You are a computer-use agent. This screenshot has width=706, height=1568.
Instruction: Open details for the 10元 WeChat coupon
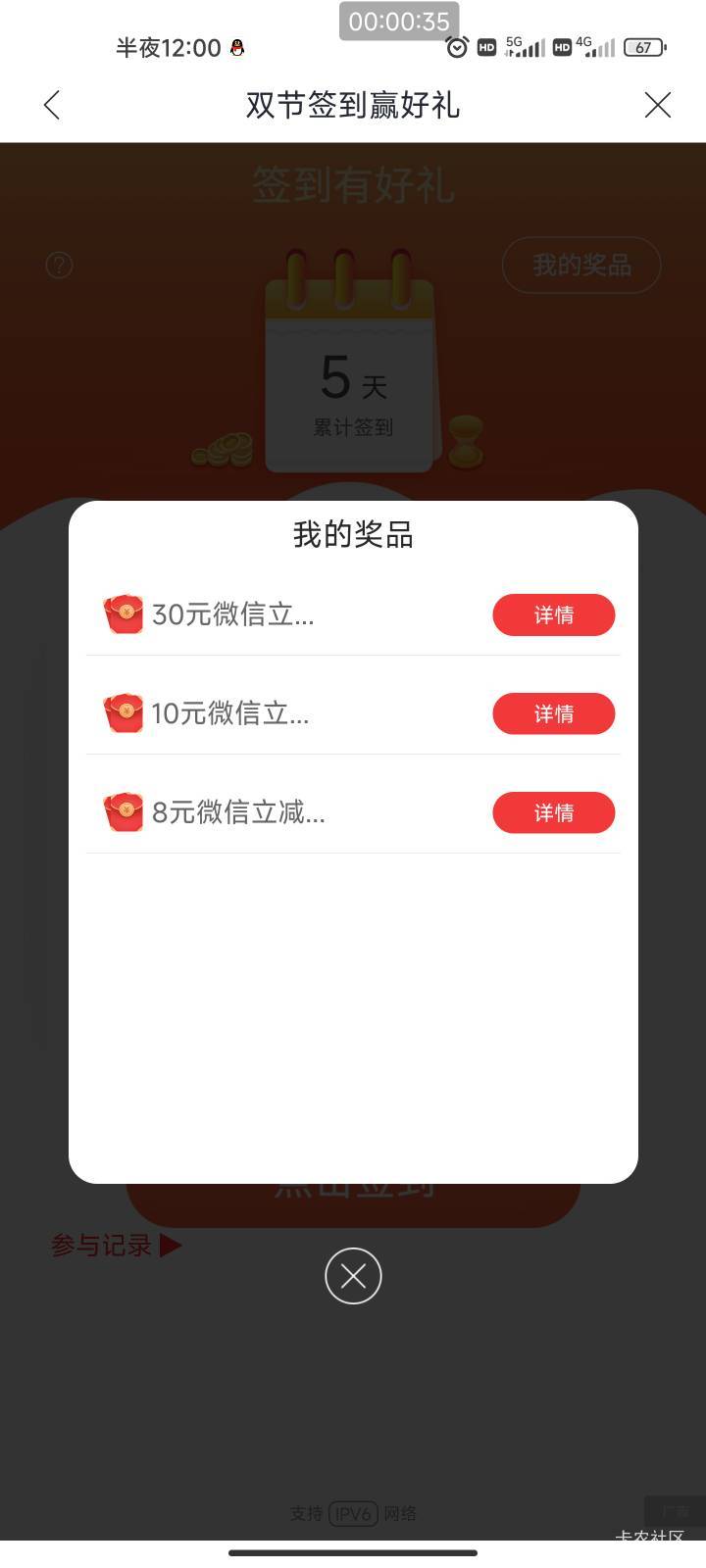tap(553, 713)
